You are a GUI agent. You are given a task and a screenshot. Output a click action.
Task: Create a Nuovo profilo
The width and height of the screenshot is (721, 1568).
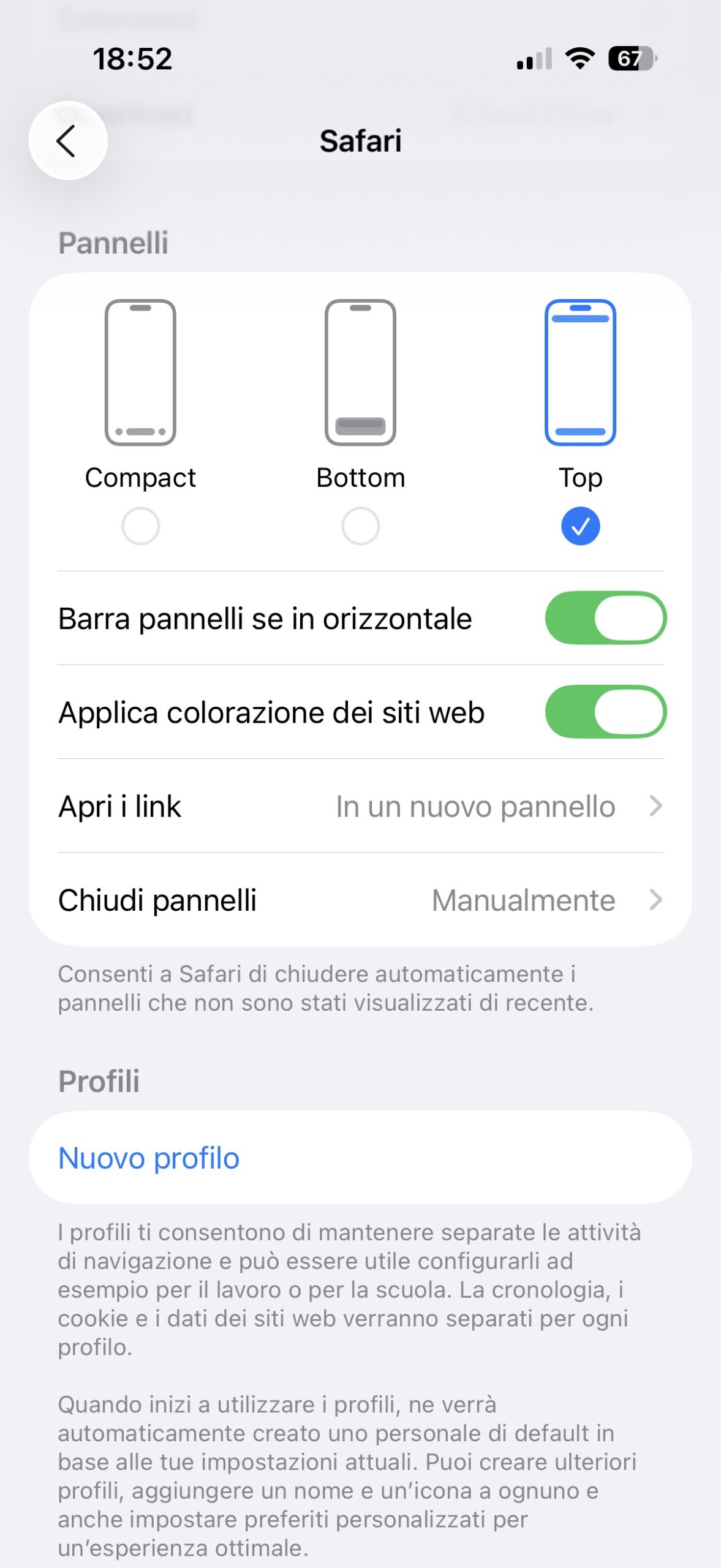(x=360, y=1158)
